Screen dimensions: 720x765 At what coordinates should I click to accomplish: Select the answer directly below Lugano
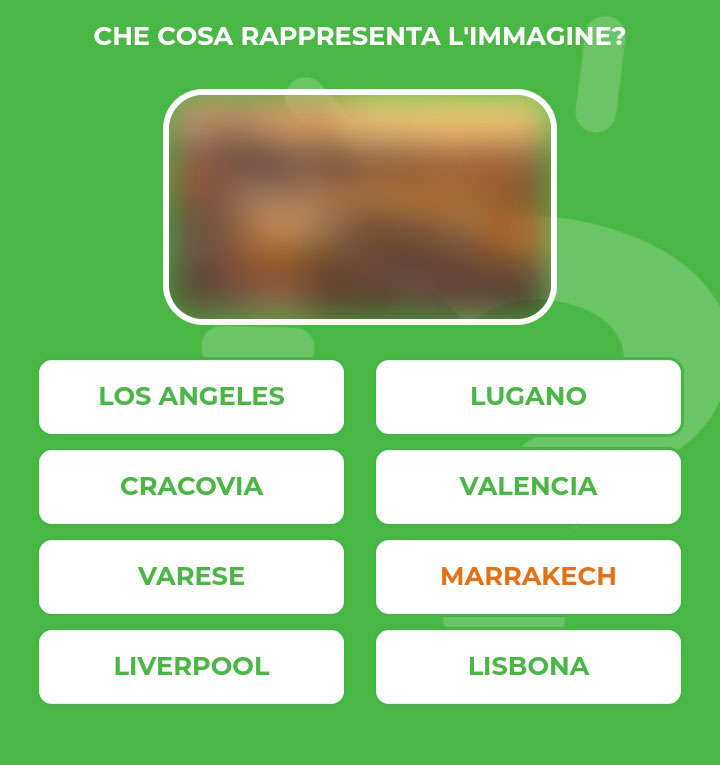coord(528,487)
